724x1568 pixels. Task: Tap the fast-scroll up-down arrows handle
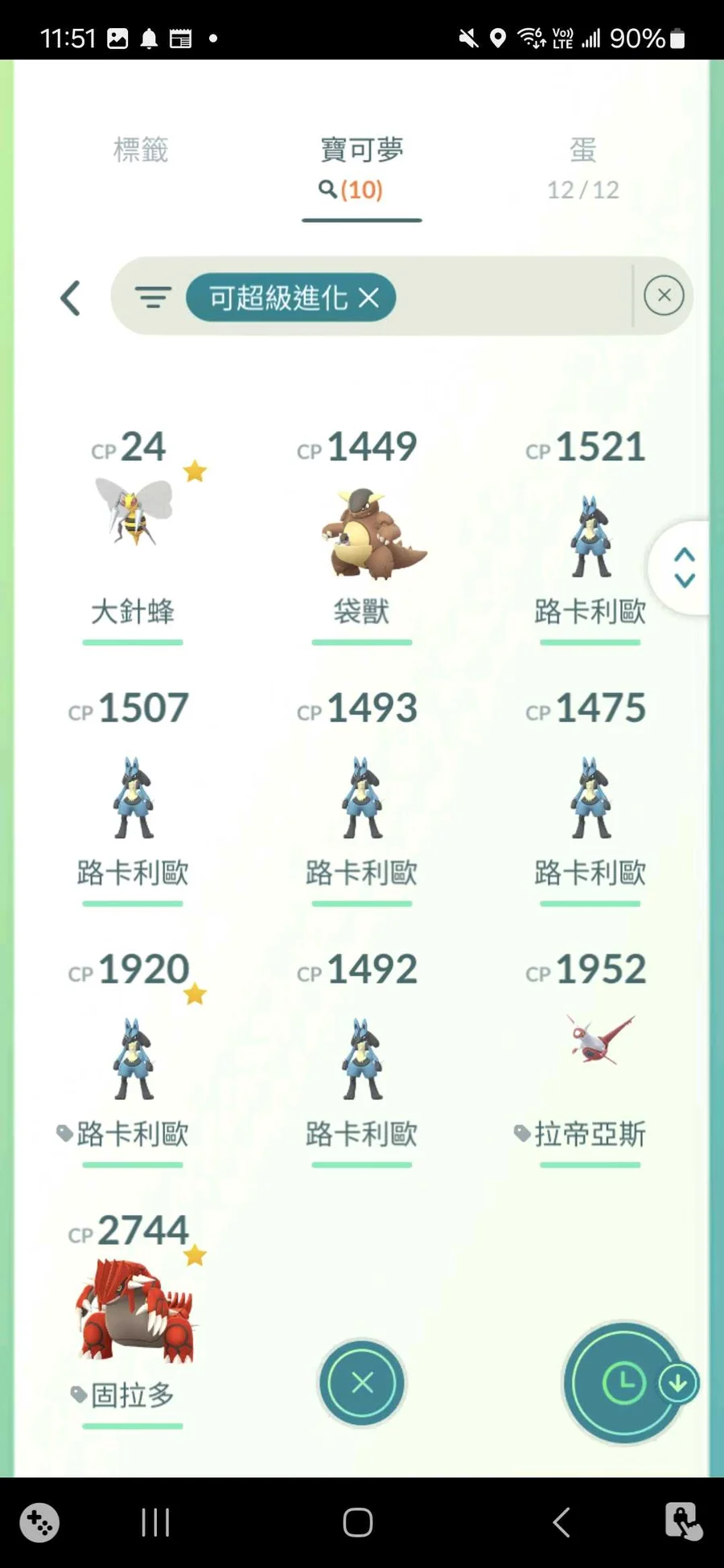coord(684,568)
